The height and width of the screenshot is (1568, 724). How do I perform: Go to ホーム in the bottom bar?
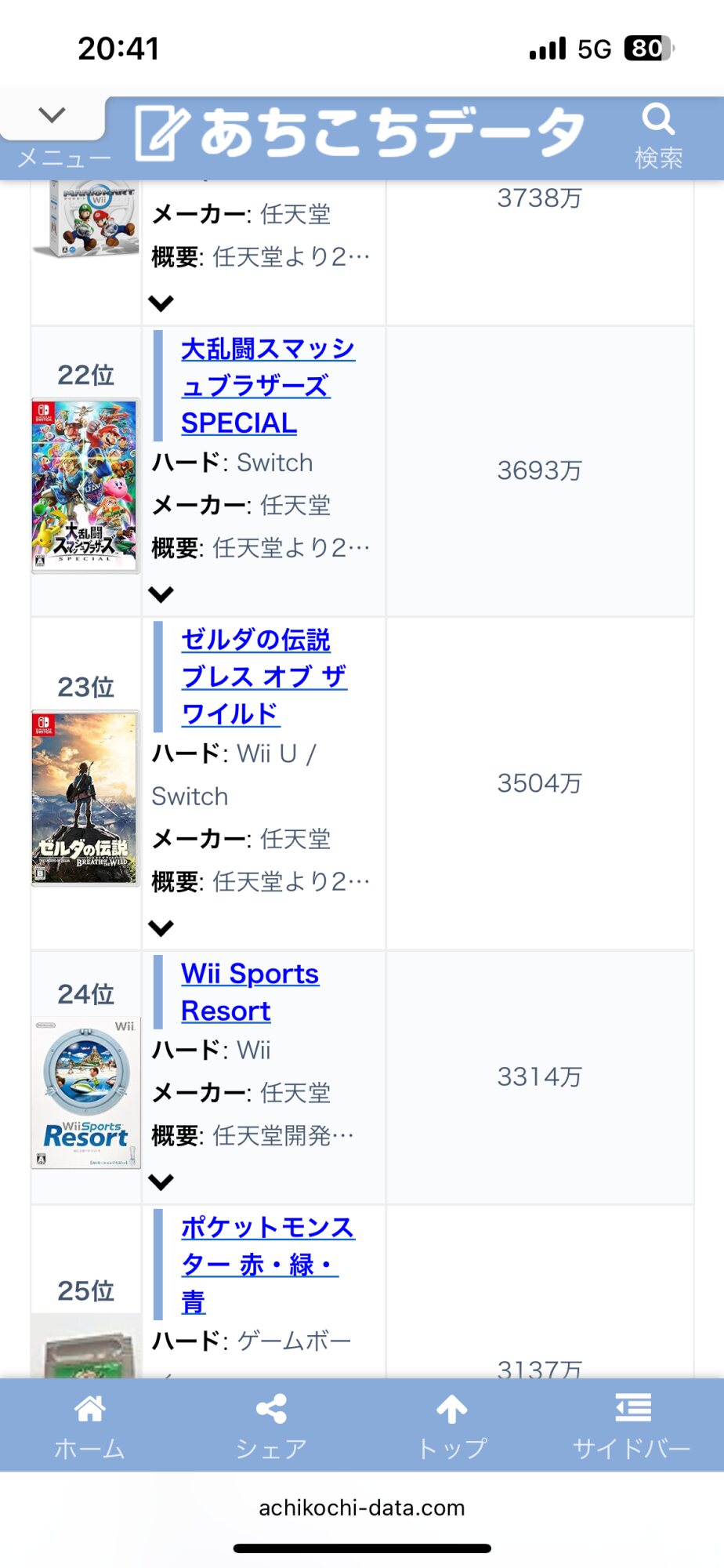tap(89, 1425)
